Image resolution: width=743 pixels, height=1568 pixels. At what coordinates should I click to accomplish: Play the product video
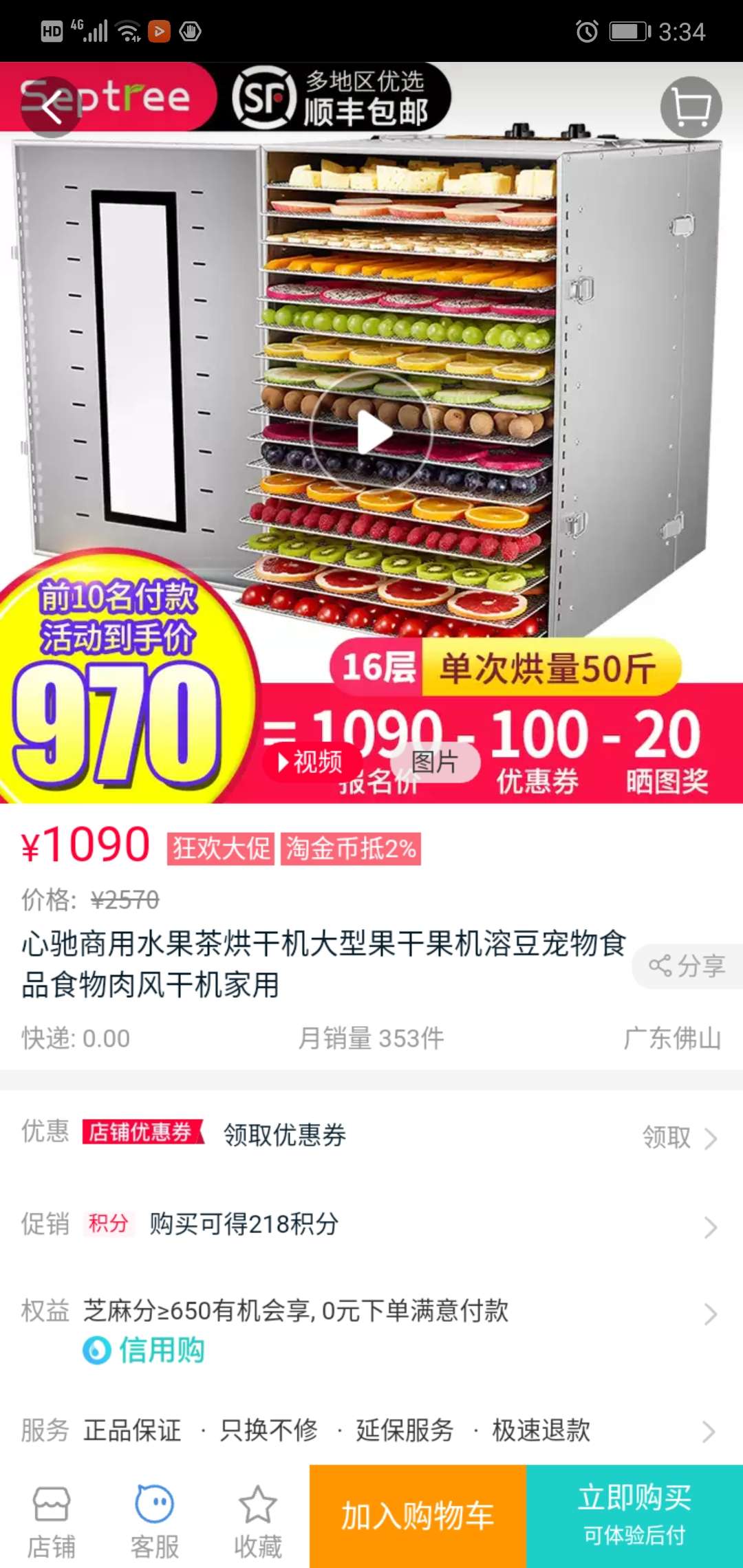(371, 433)
